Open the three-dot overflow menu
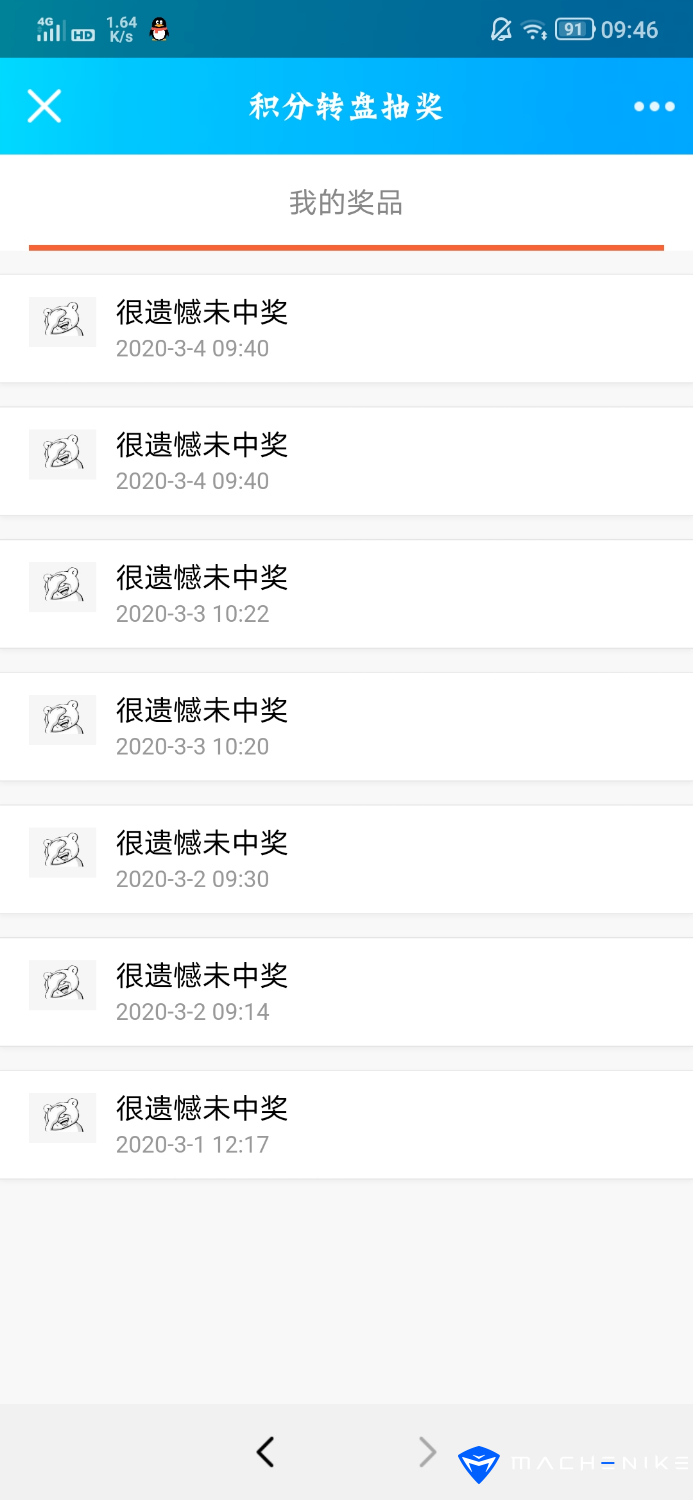 click(654, 107)
